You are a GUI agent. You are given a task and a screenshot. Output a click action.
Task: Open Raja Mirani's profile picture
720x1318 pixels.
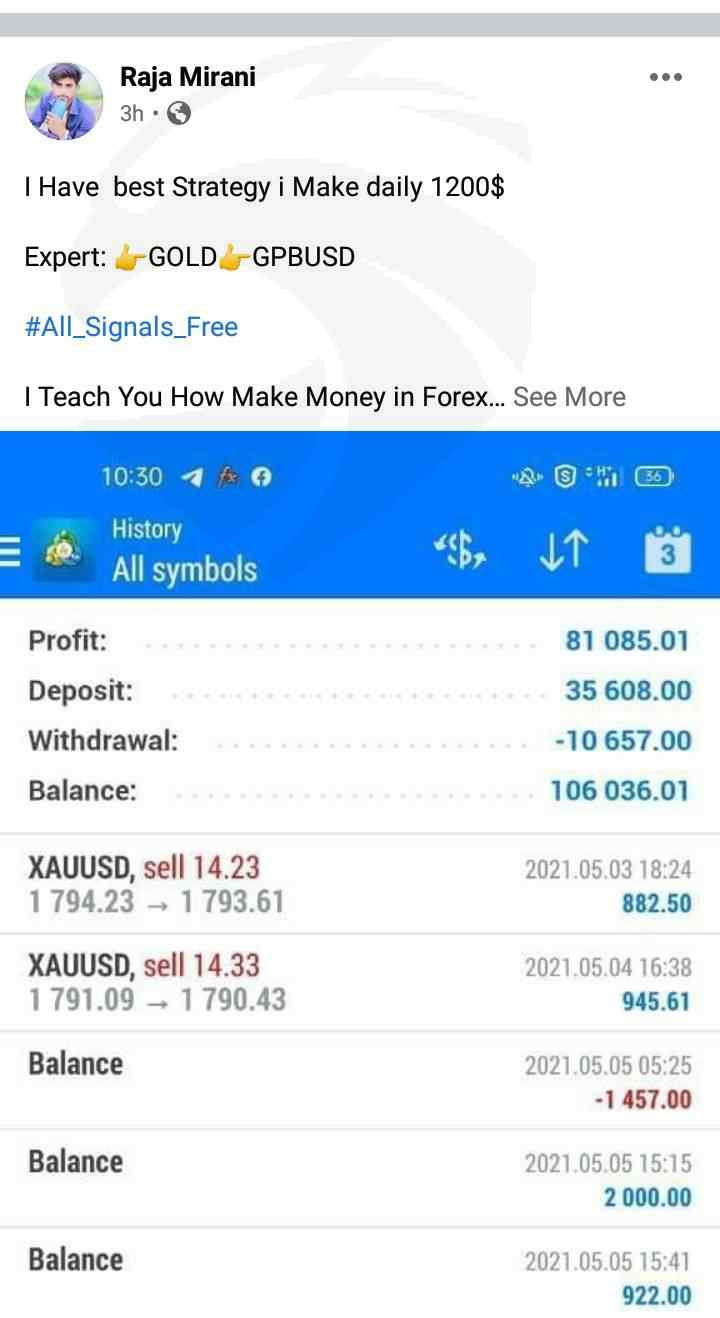pyautogui.click(x=63, y=100)
